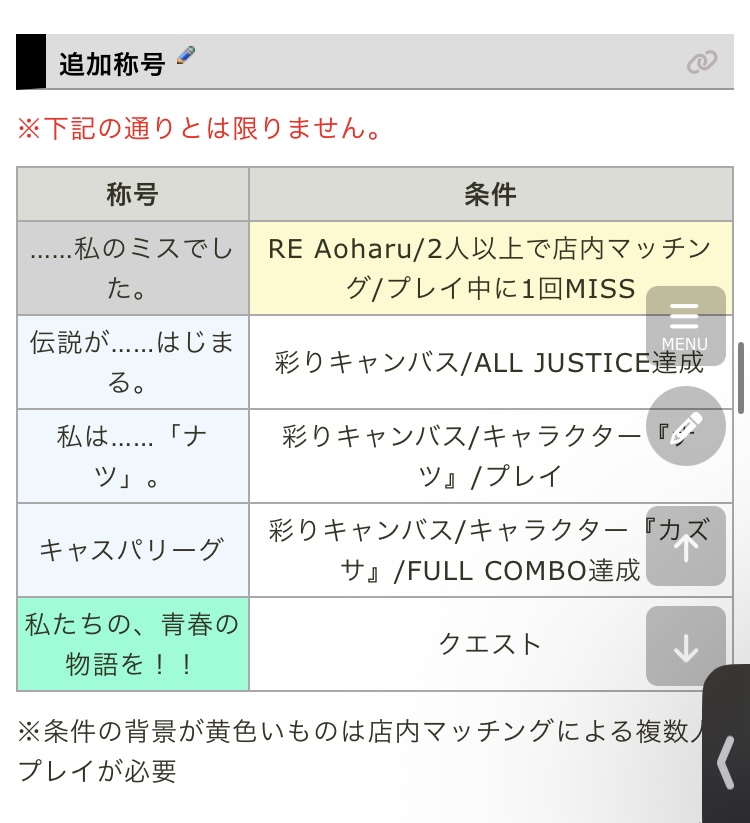Jump to the top with the up arrow
Image resolution: width=750 pixels, height=823 pixels.
[686, 546]
